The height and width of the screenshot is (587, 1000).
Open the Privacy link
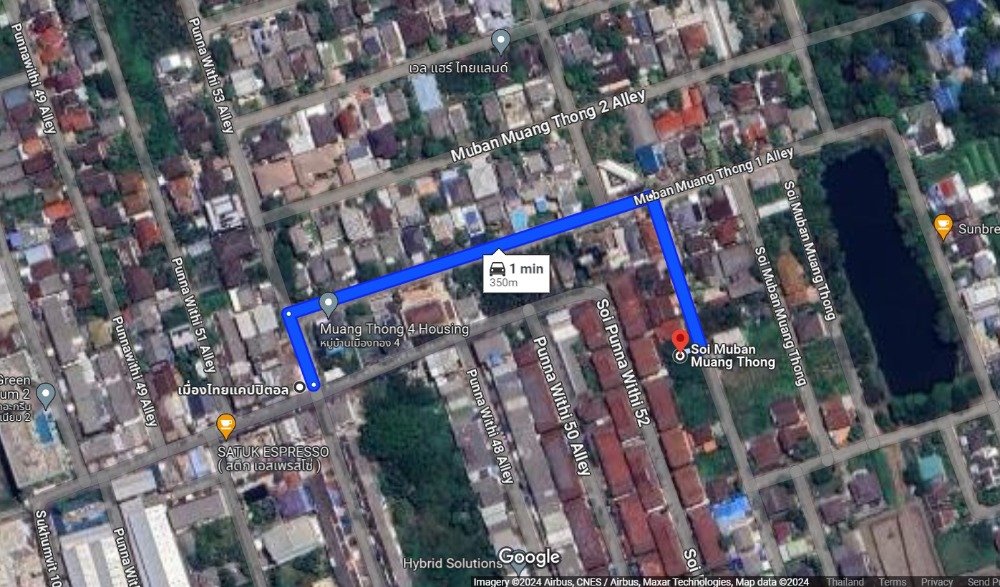coord(937,581)
